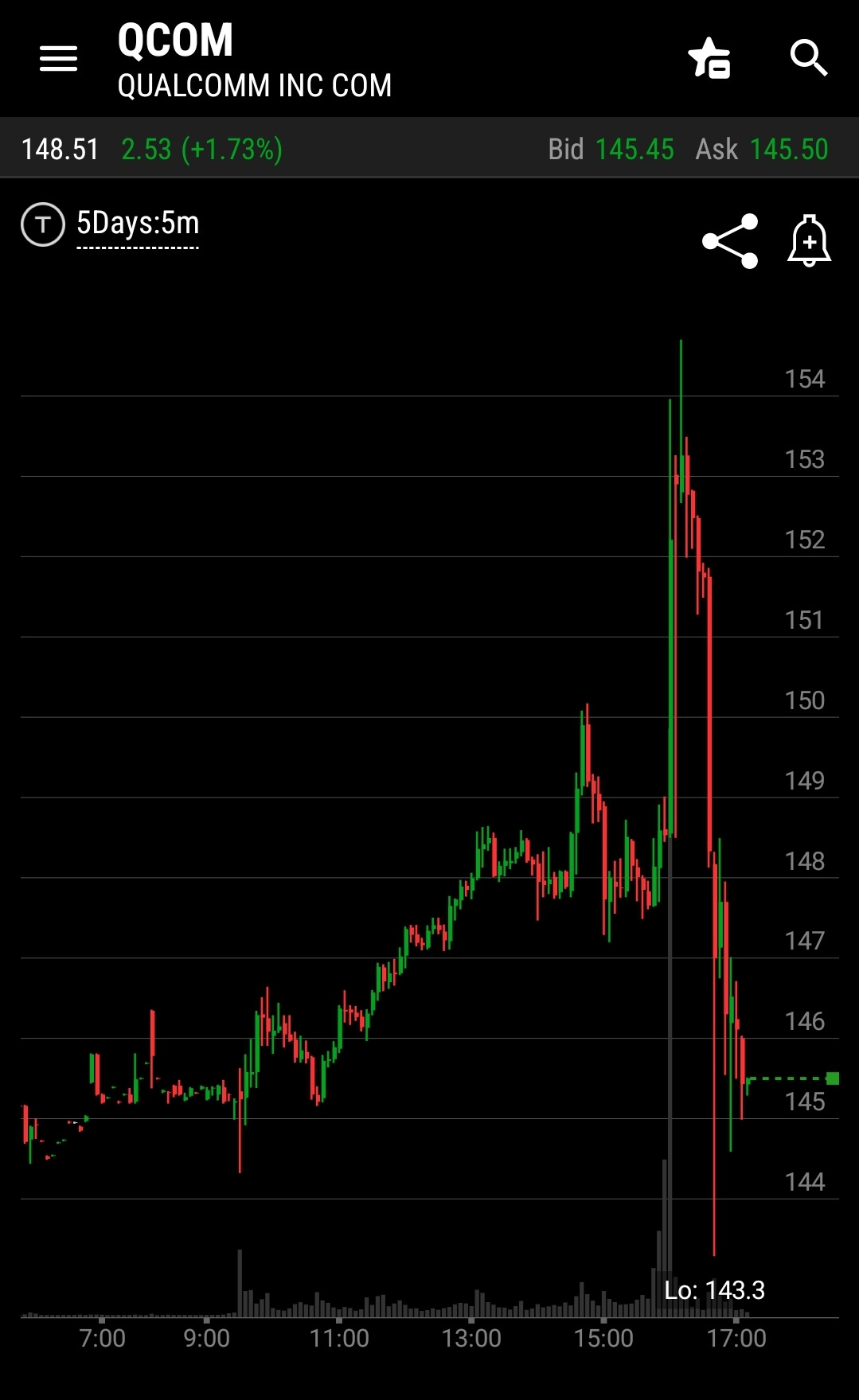Change the 5Days:5m chart timeframe
The height and width of the screenshot is (1400, 859).
tap(138, 224)
